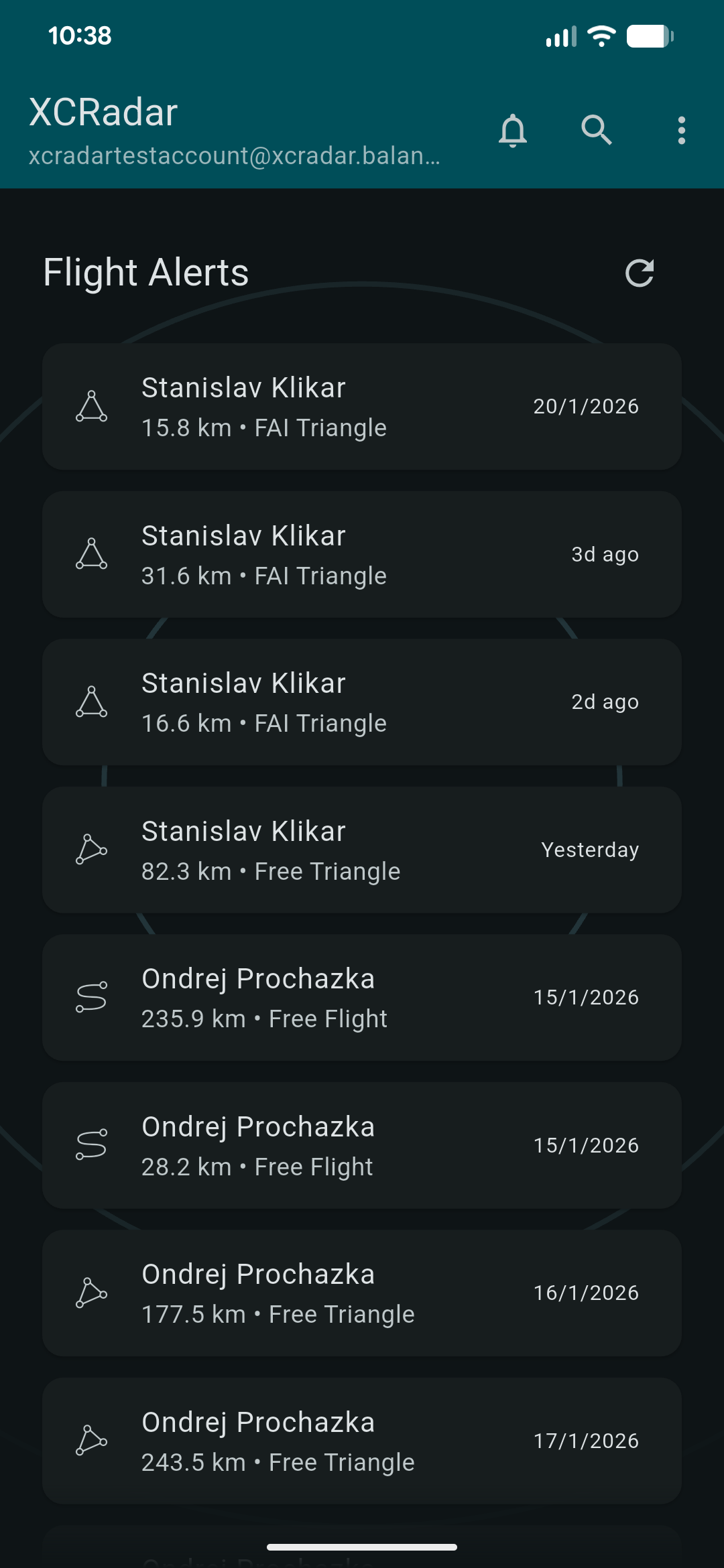
Task: Tap the Free Triangle icon on the 243.5 km flight
Action: (91, 1441)
